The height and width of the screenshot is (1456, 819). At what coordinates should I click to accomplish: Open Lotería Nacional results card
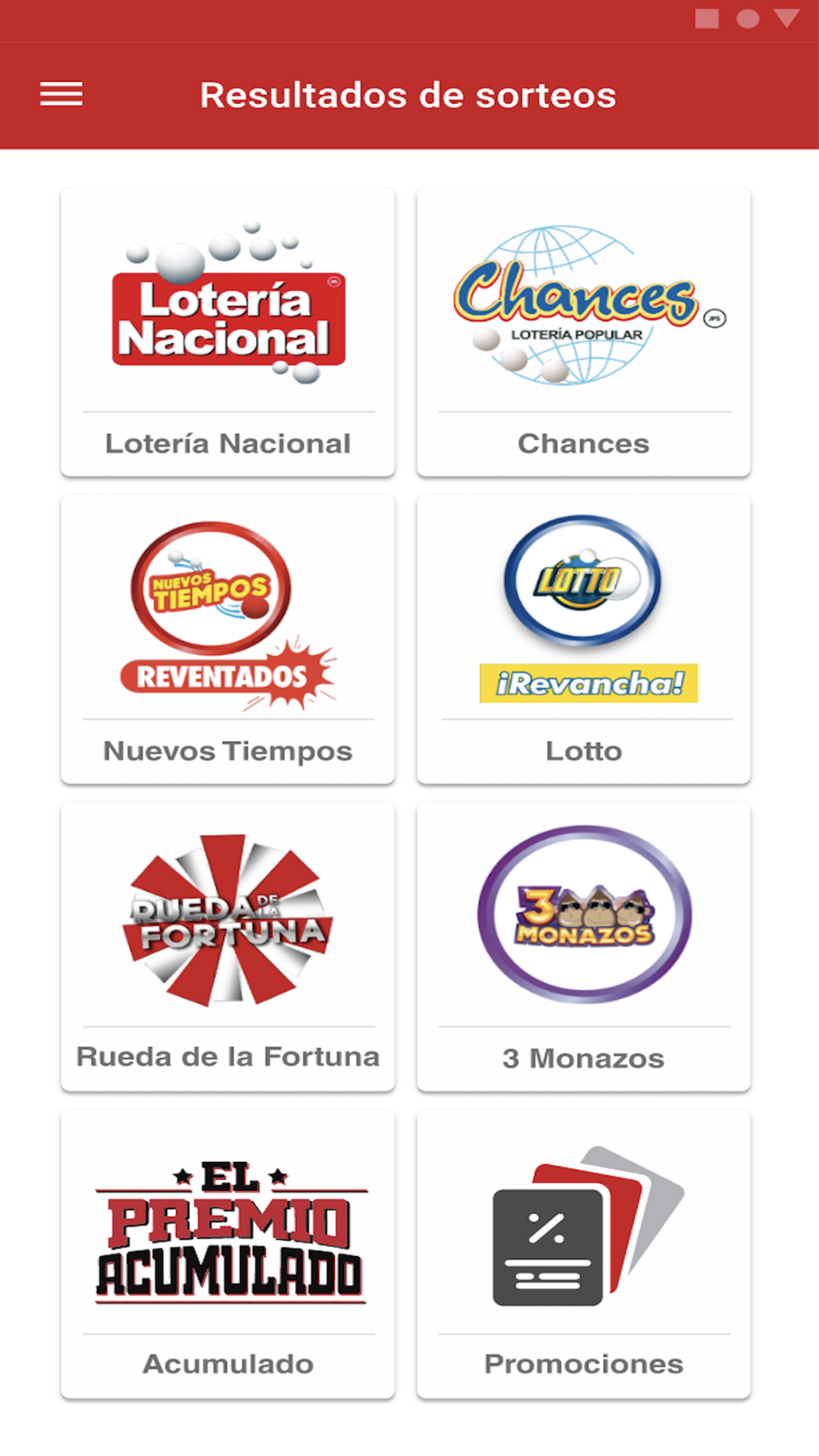point(228,332)
